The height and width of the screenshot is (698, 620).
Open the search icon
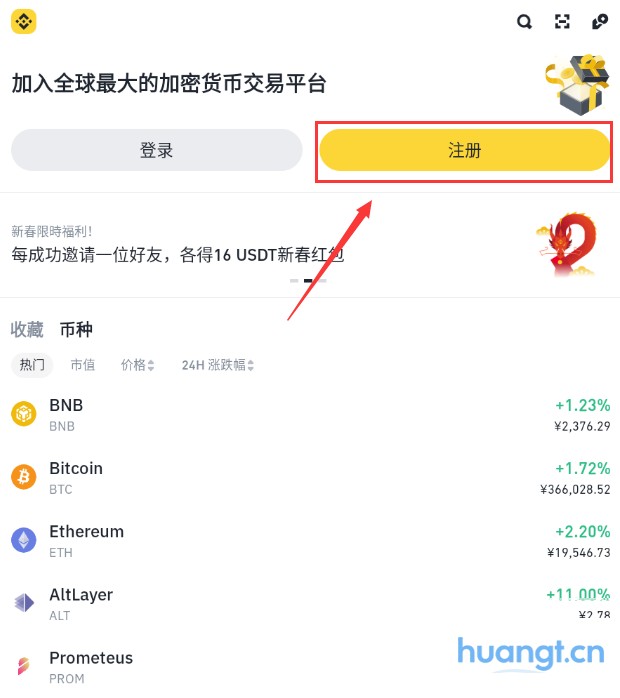[x=524, y=22]
